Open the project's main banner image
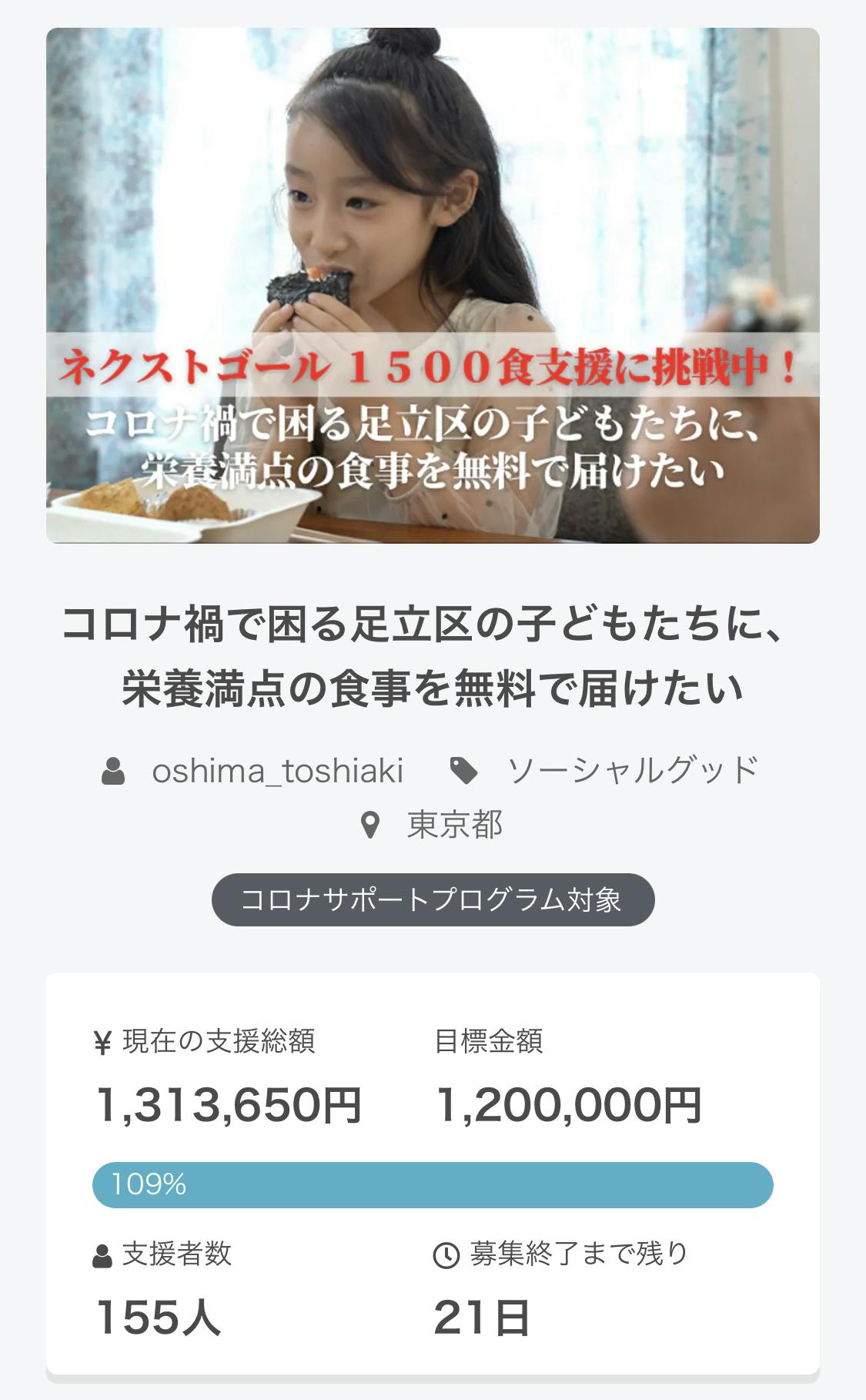 coord(433,286)
